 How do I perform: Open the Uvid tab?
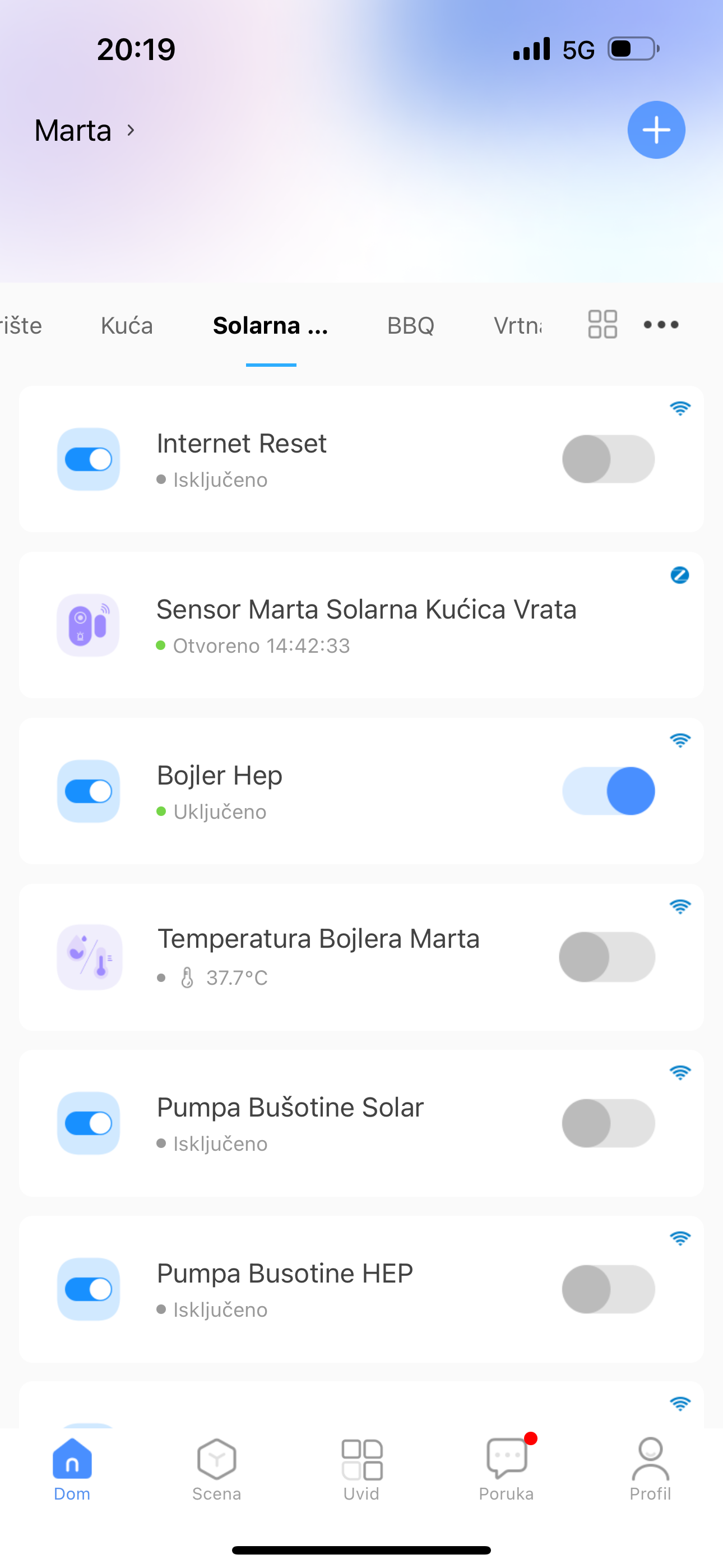361,1470
